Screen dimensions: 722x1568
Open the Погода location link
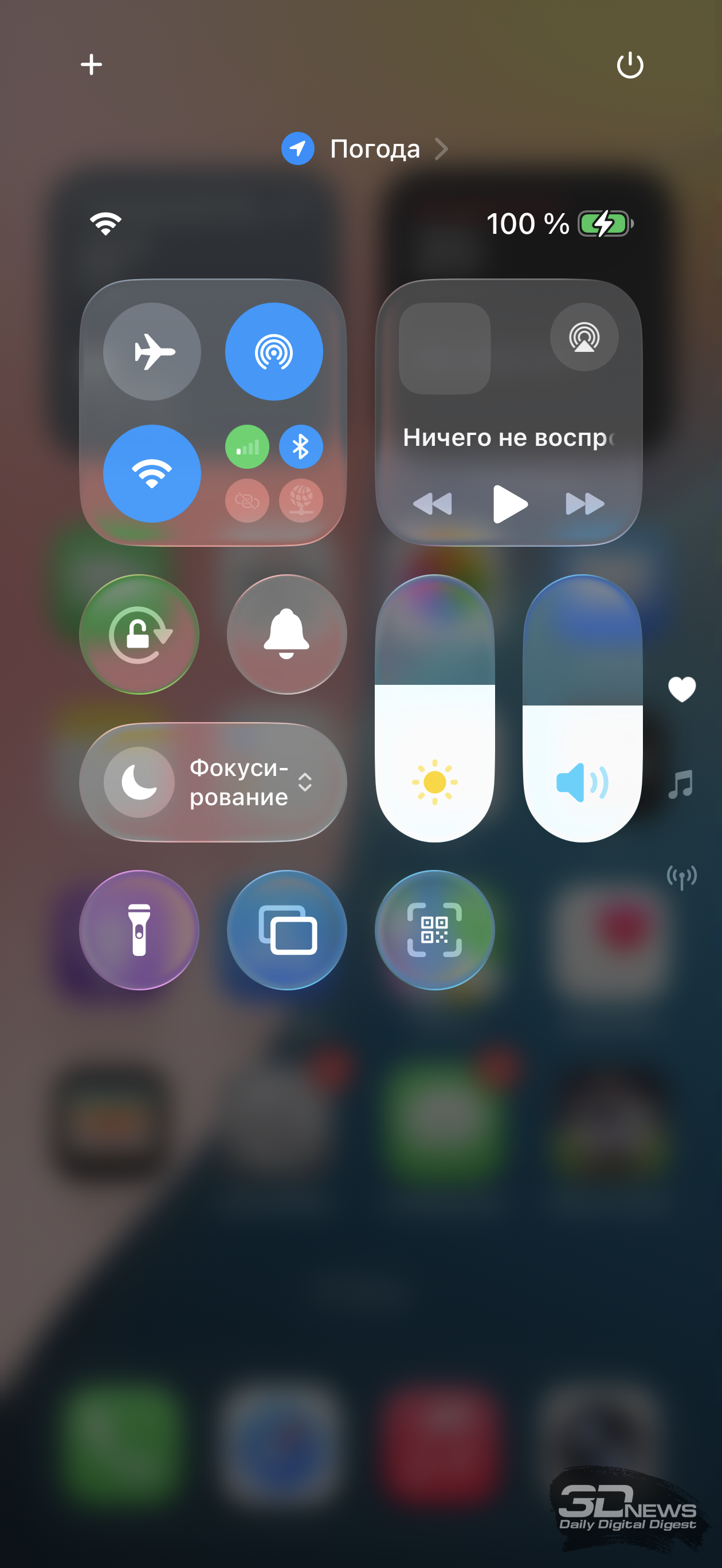click(x=365, y=148)
